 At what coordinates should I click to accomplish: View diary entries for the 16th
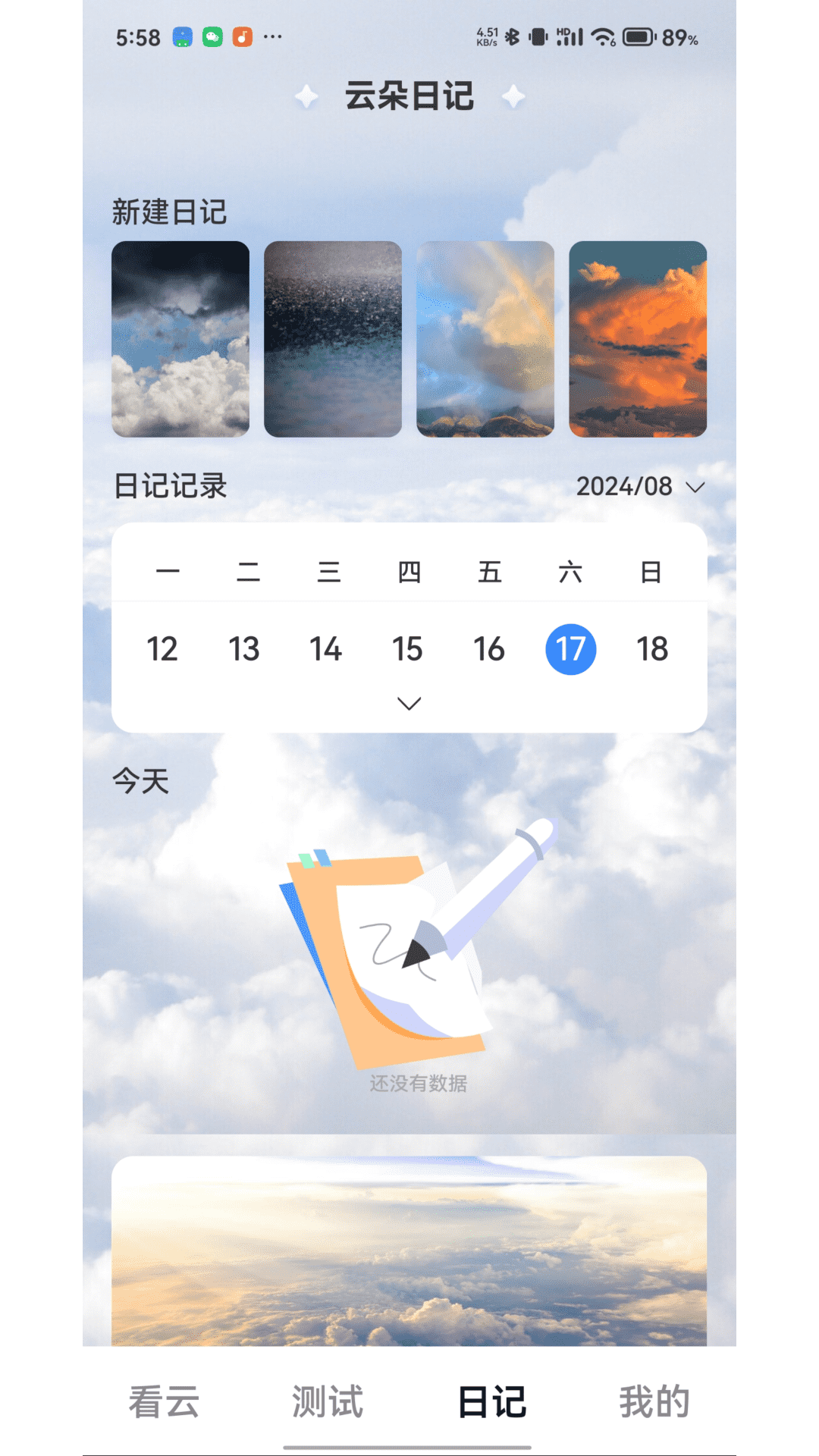489,649
